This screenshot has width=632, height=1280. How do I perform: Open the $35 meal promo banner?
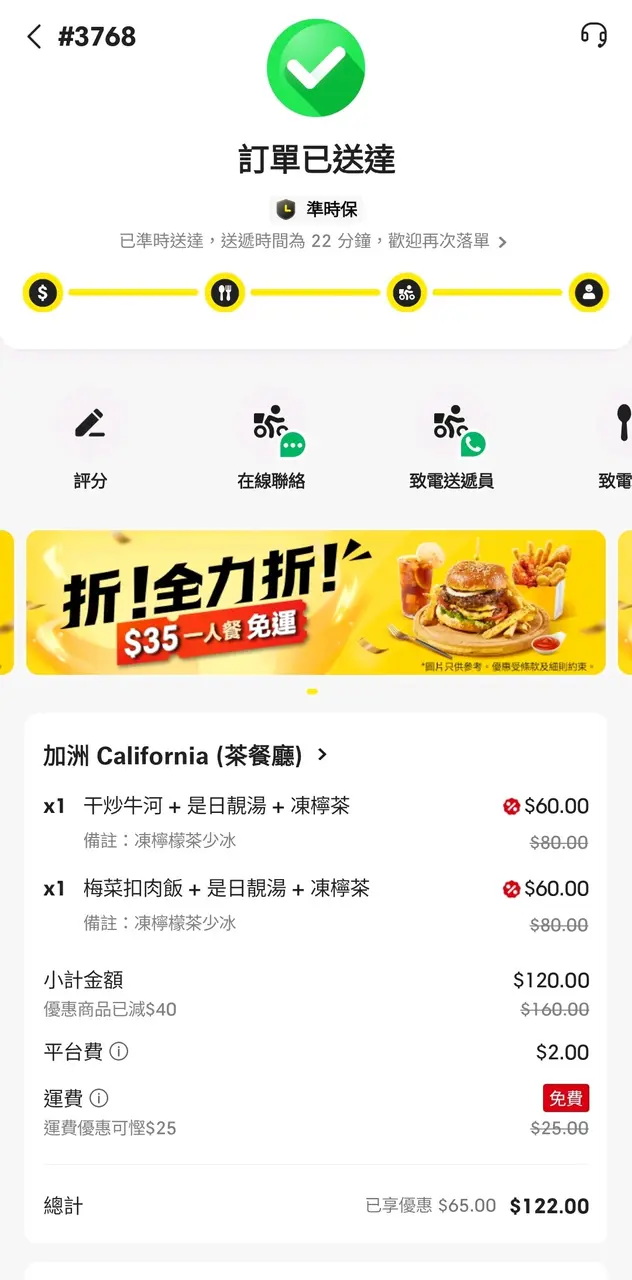(315, 602)
